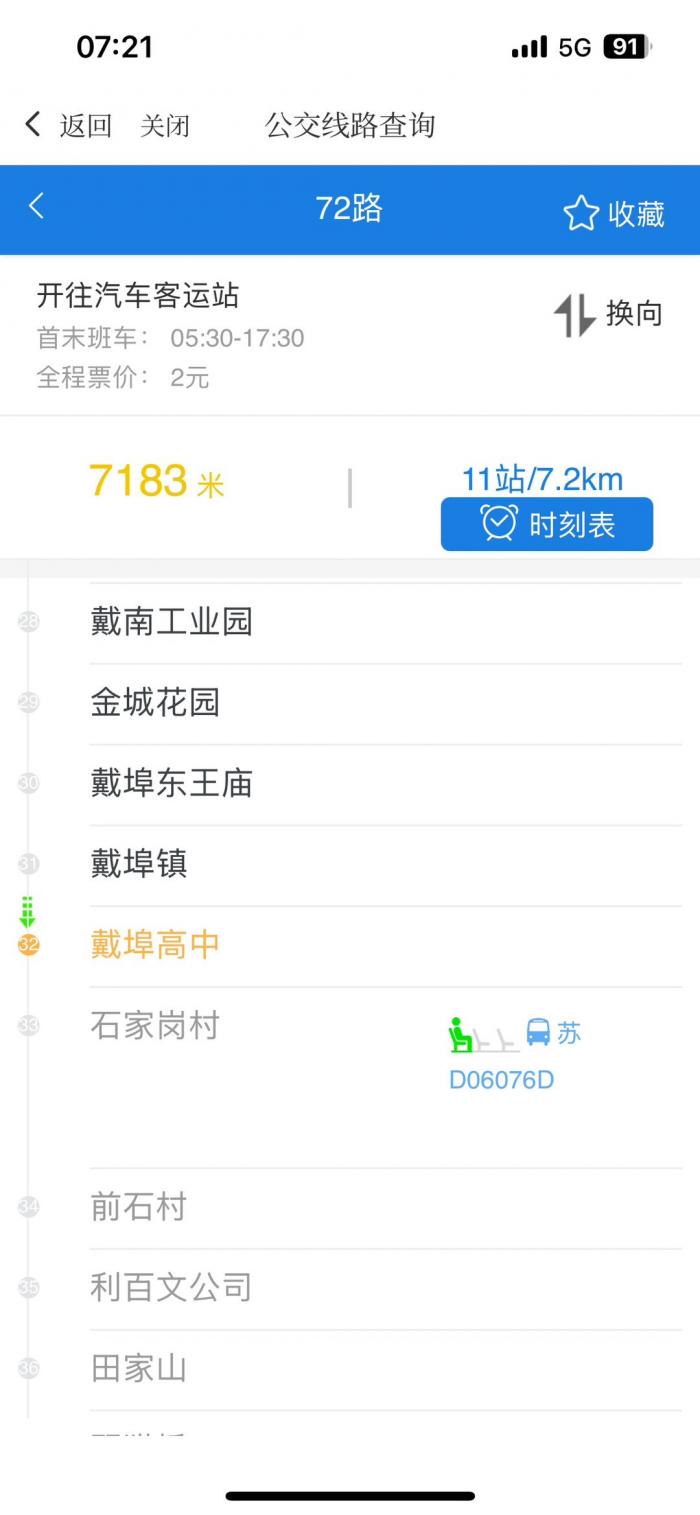Select the 金城花园 stop
This screenshot has width=700, height=1515.
pyautogui.click(x=155, y=703)
